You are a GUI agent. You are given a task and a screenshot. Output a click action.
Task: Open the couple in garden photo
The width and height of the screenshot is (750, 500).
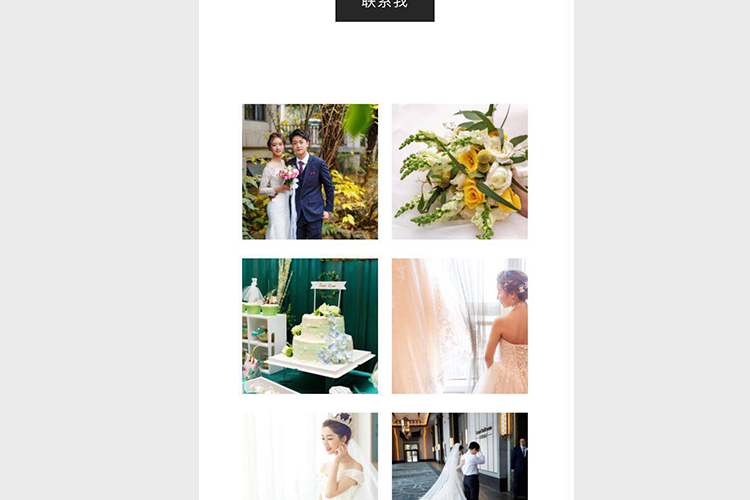click(x=310, y=171)
